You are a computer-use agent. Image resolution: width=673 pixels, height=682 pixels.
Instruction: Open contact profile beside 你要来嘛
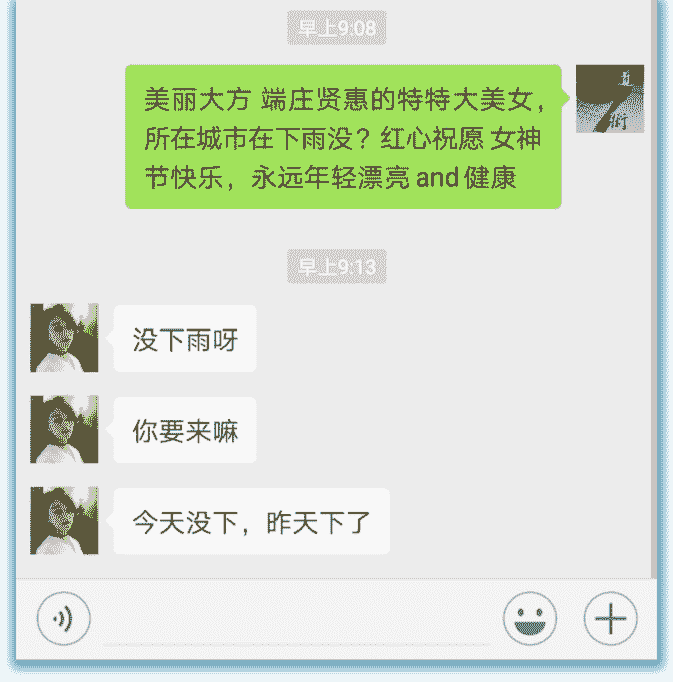(x=65, y=429)
